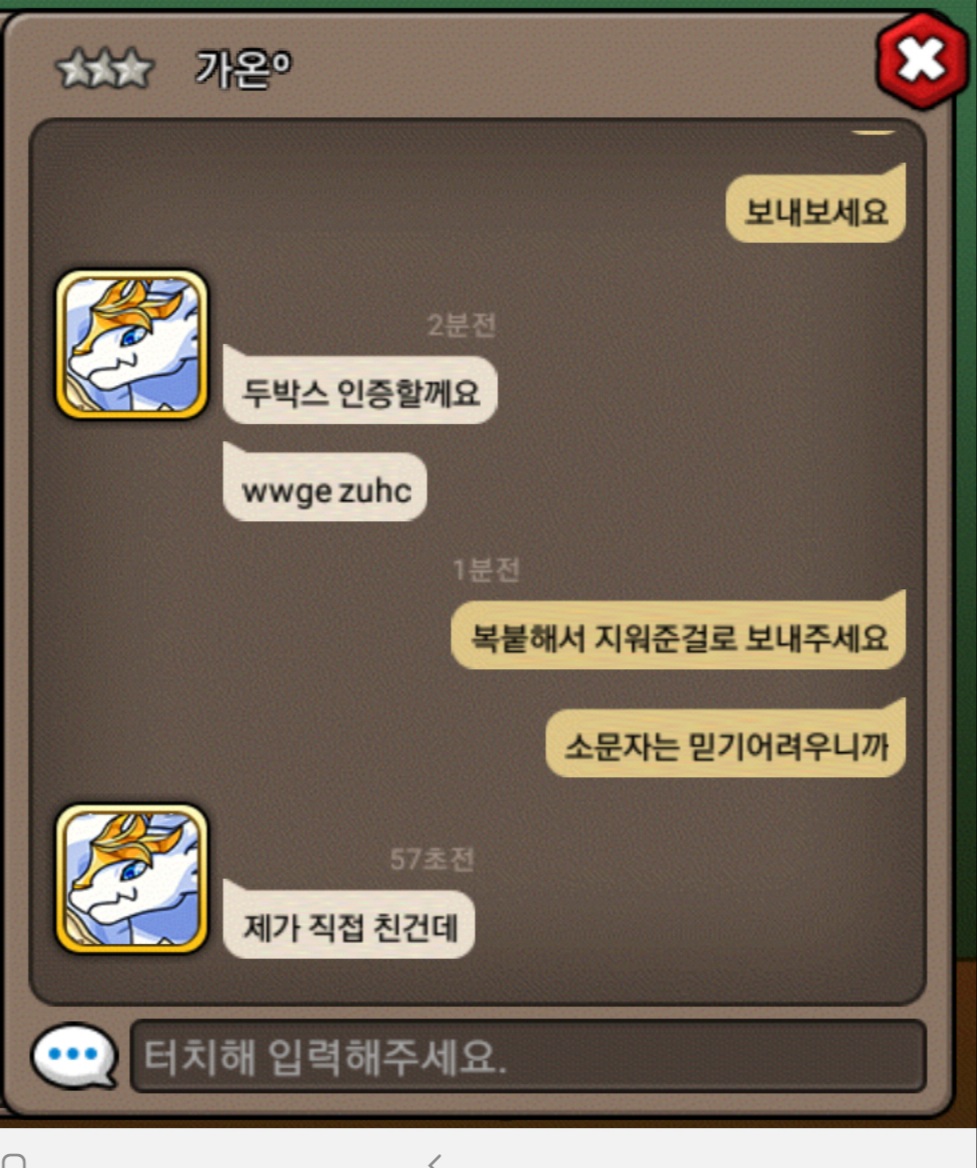Tap the message input field to type
Viewport: 977px width, 1168px height.
coord(527,1057)
